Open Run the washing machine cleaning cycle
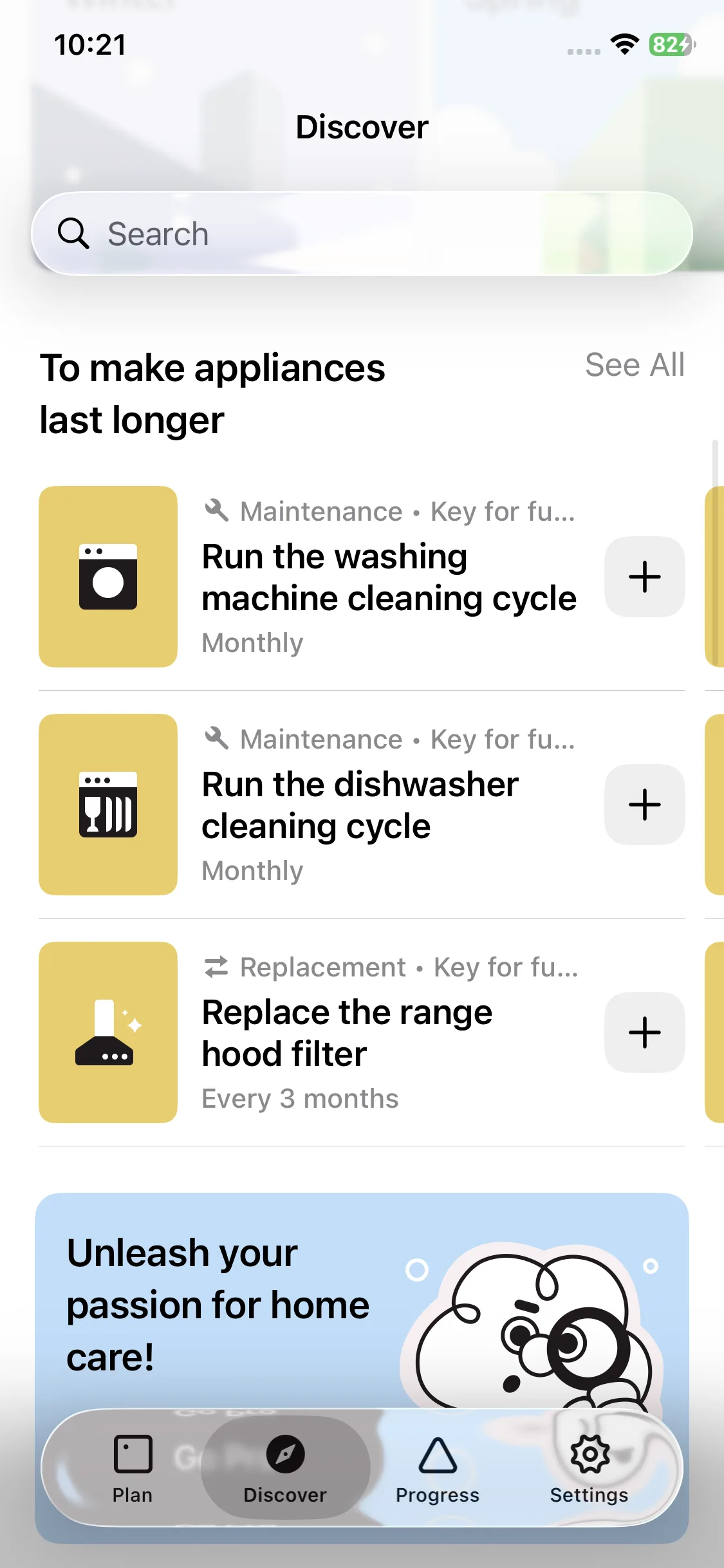This screenshot has height=1568, width=724. pyautogui.click(x=389, y=577)
